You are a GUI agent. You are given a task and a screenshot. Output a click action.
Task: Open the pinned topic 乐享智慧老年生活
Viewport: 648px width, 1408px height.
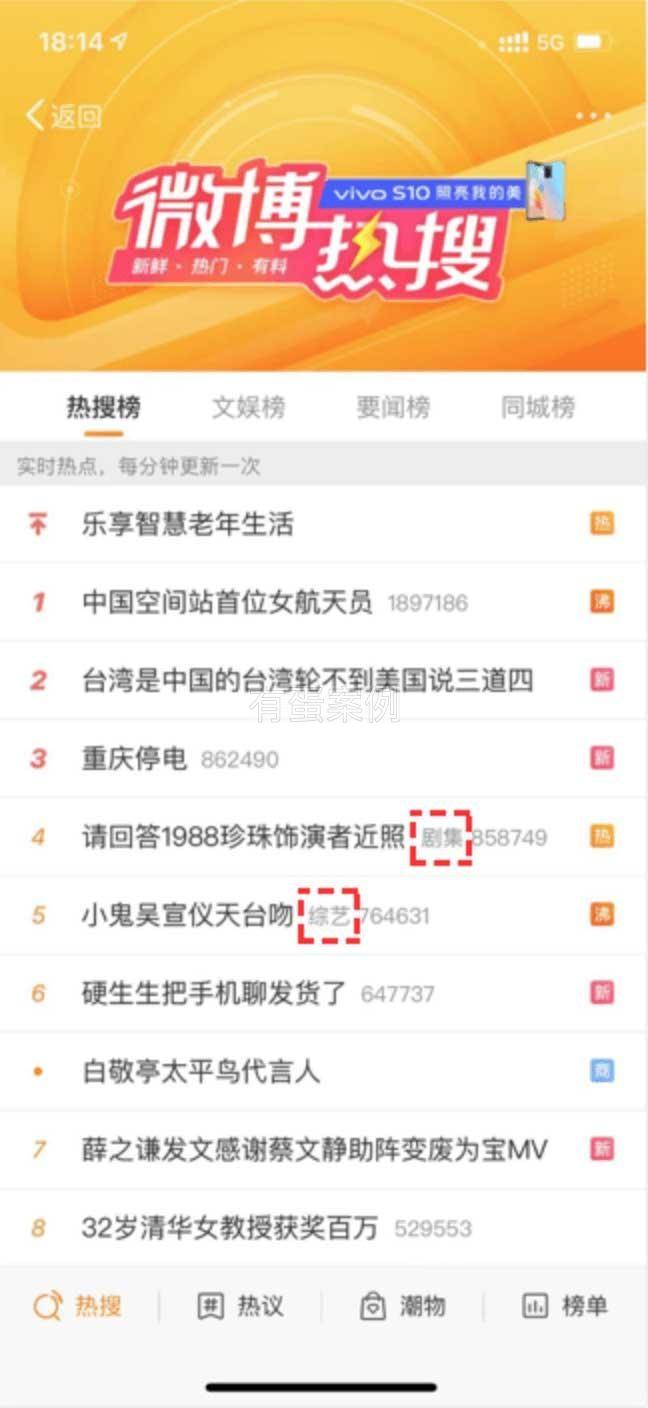(188, 523)
